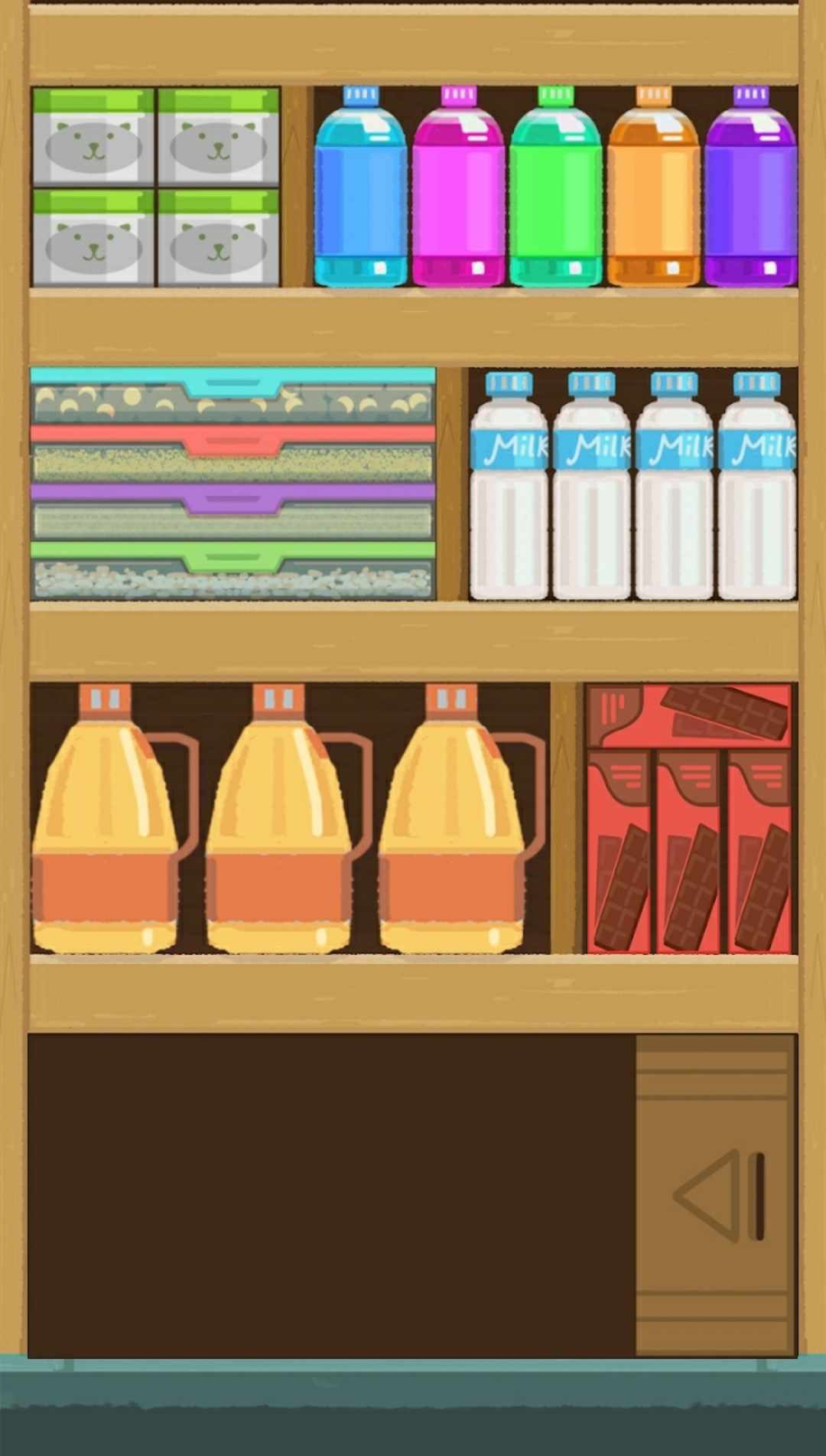This screenshot has width=826, height=1456.
Task: Select the teal-lid food container
Action: 233,396
